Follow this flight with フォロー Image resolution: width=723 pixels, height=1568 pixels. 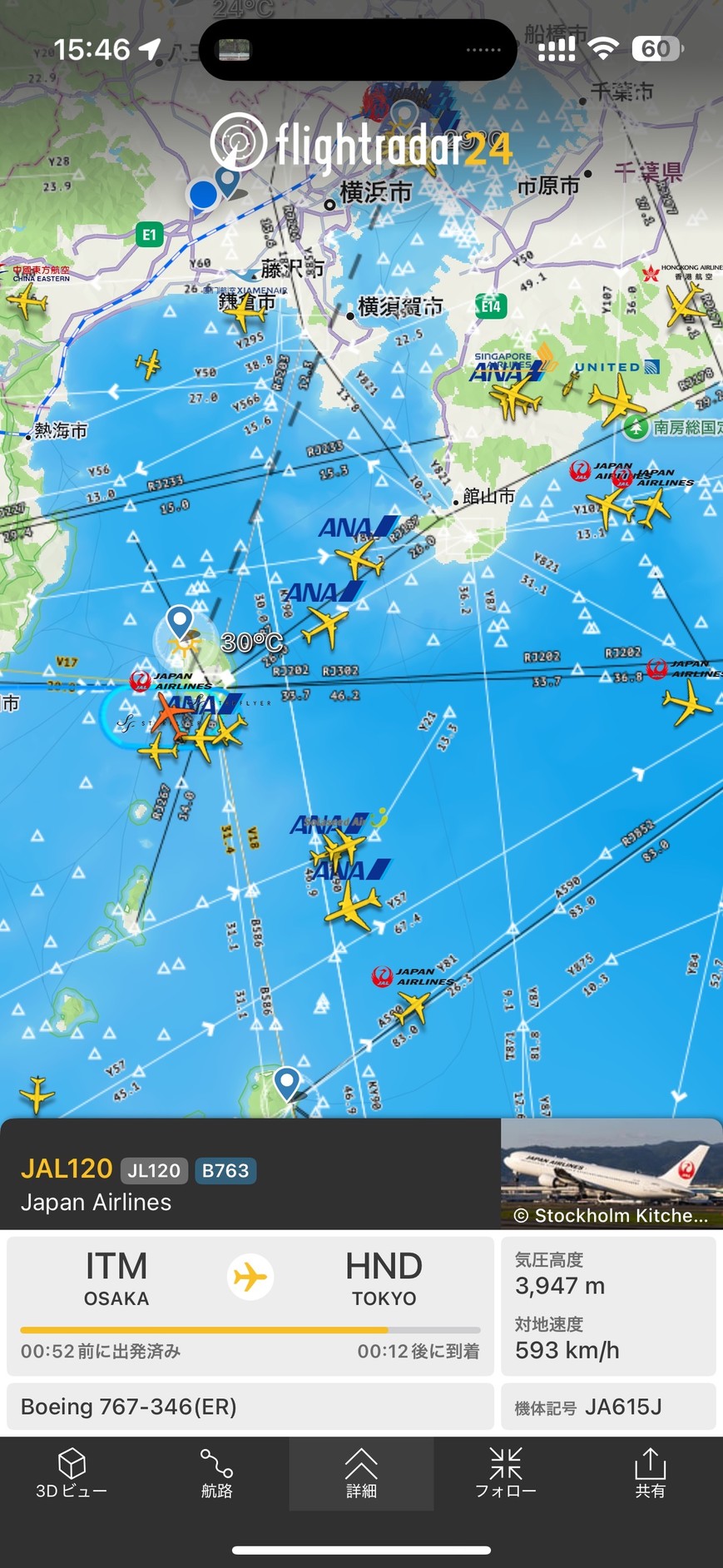coord(505,1473)
